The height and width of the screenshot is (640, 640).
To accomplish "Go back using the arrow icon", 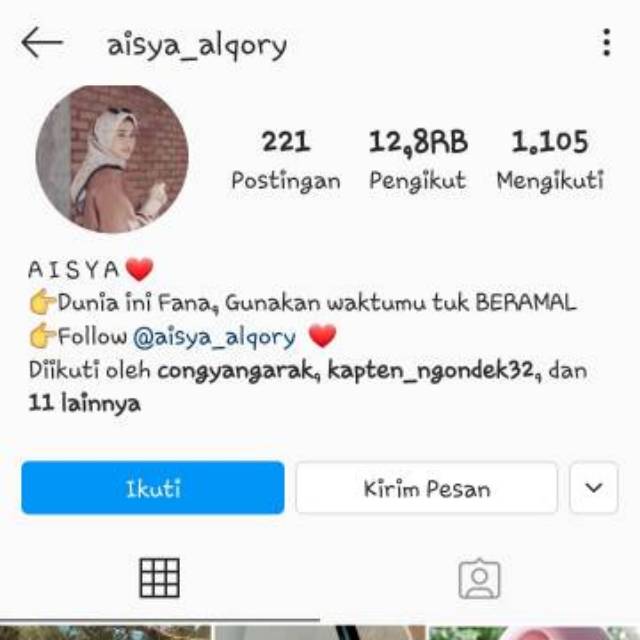I will click(x=42, y=43).
